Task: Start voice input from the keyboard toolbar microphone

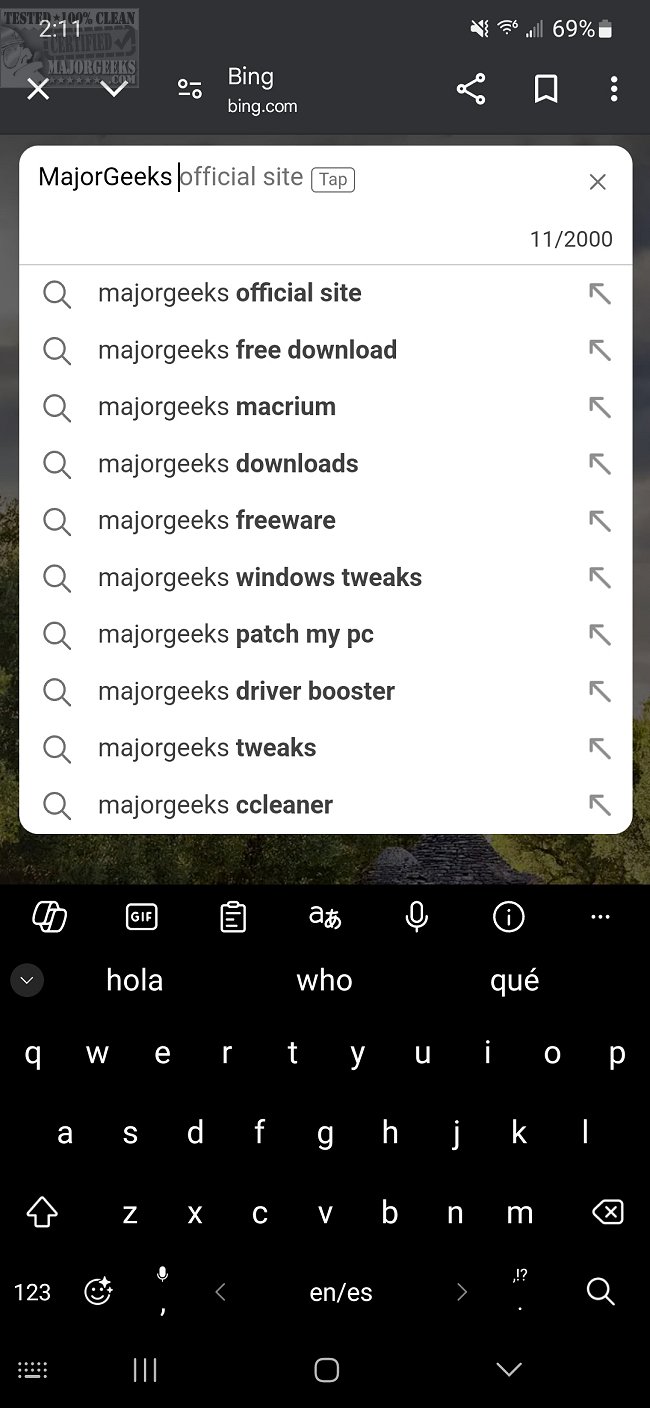Action: pos(417,917)
